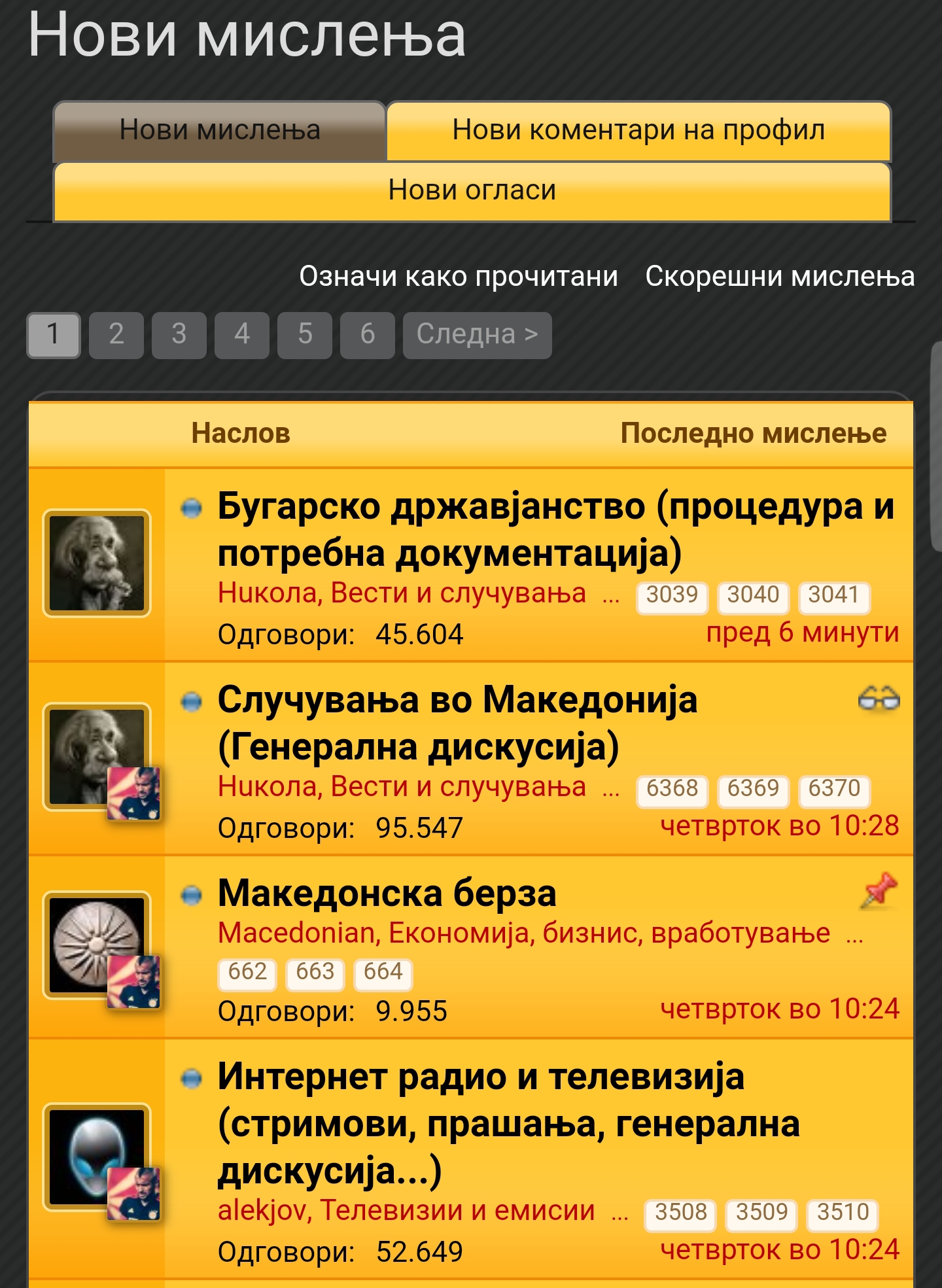Image resolution: width=942 pixels, height=1288 pixels.
Task: Go to page 6370 of Случувања thread
Action: (x=833, y=789)
